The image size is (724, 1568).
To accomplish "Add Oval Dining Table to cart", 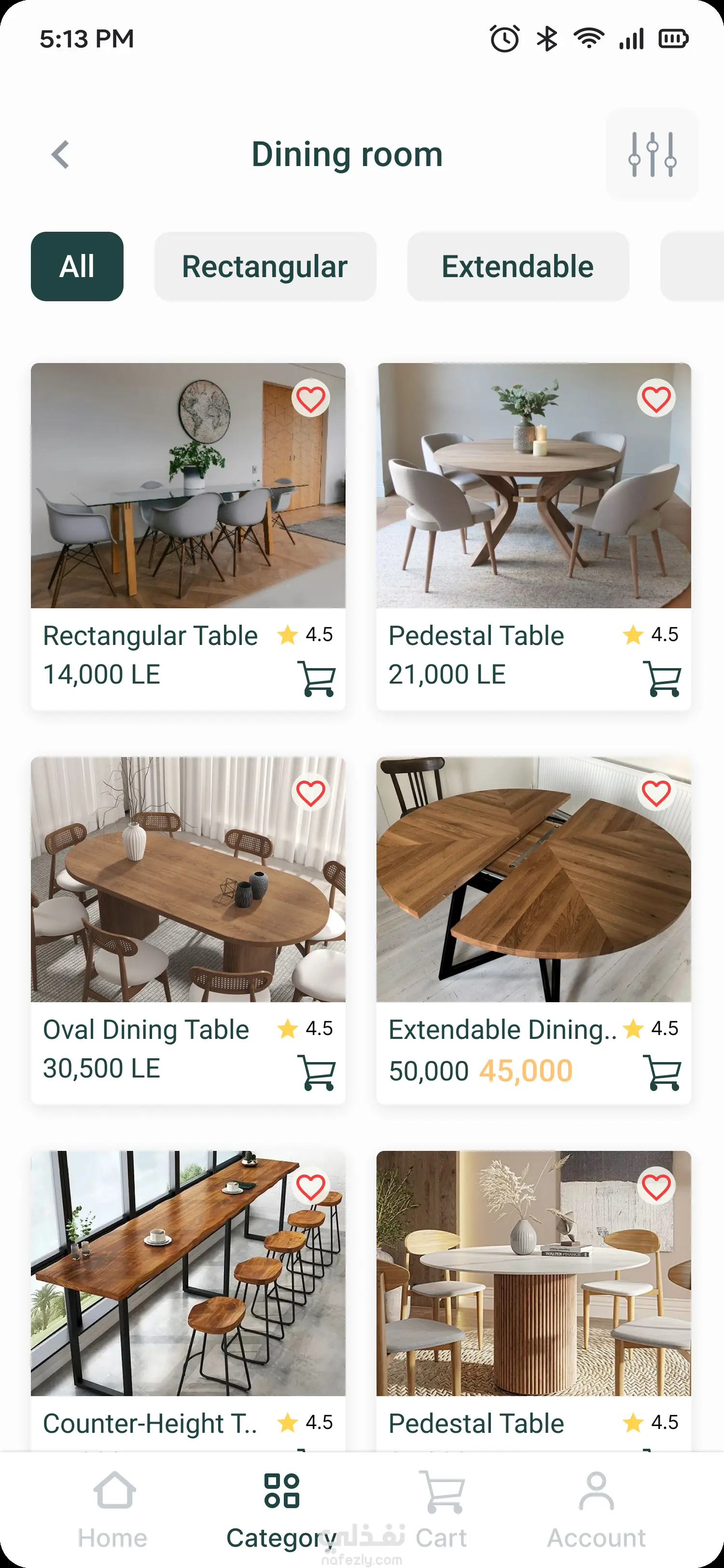I will tap(316, 1073).
